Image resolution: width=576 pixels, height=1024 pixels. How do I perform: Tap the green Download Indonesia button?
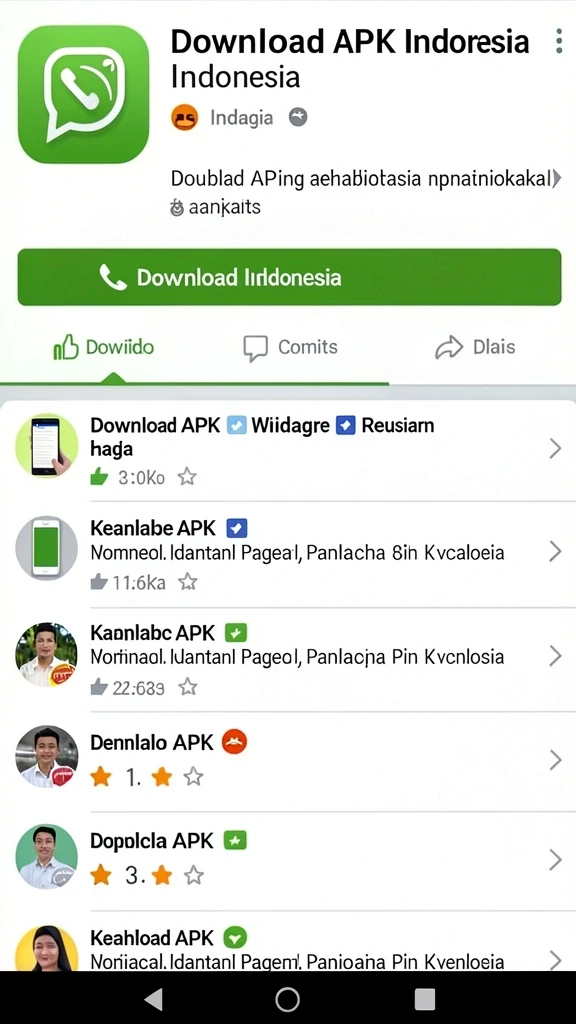point(289,277)
